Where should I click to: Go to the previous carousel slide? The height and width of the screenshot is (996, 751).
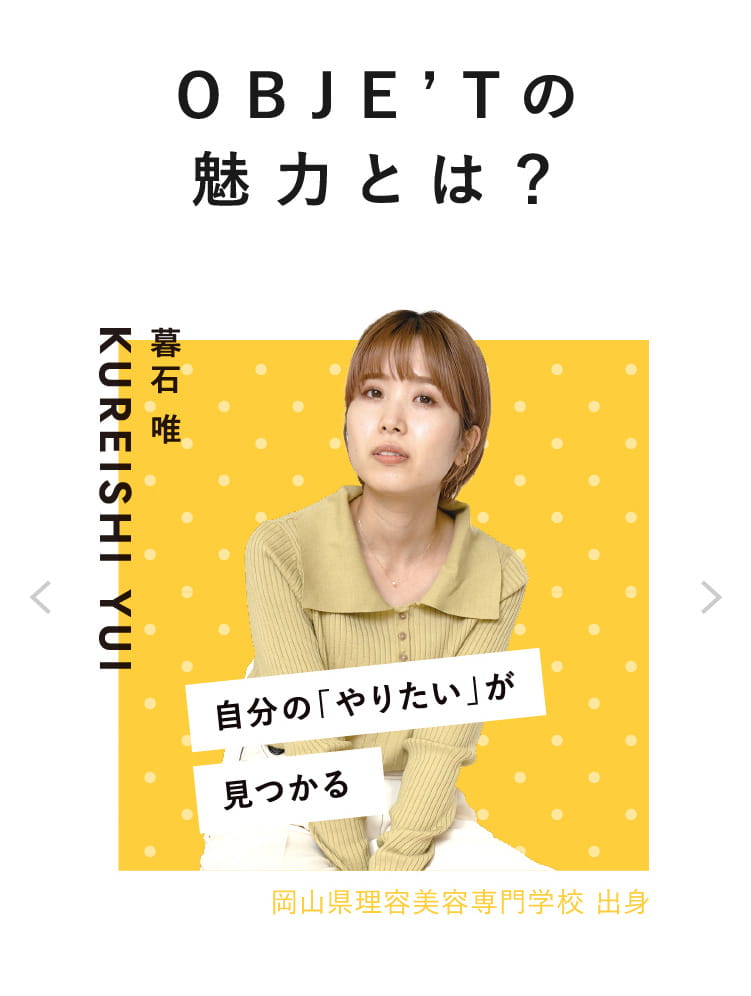click(x=40, y=597)
